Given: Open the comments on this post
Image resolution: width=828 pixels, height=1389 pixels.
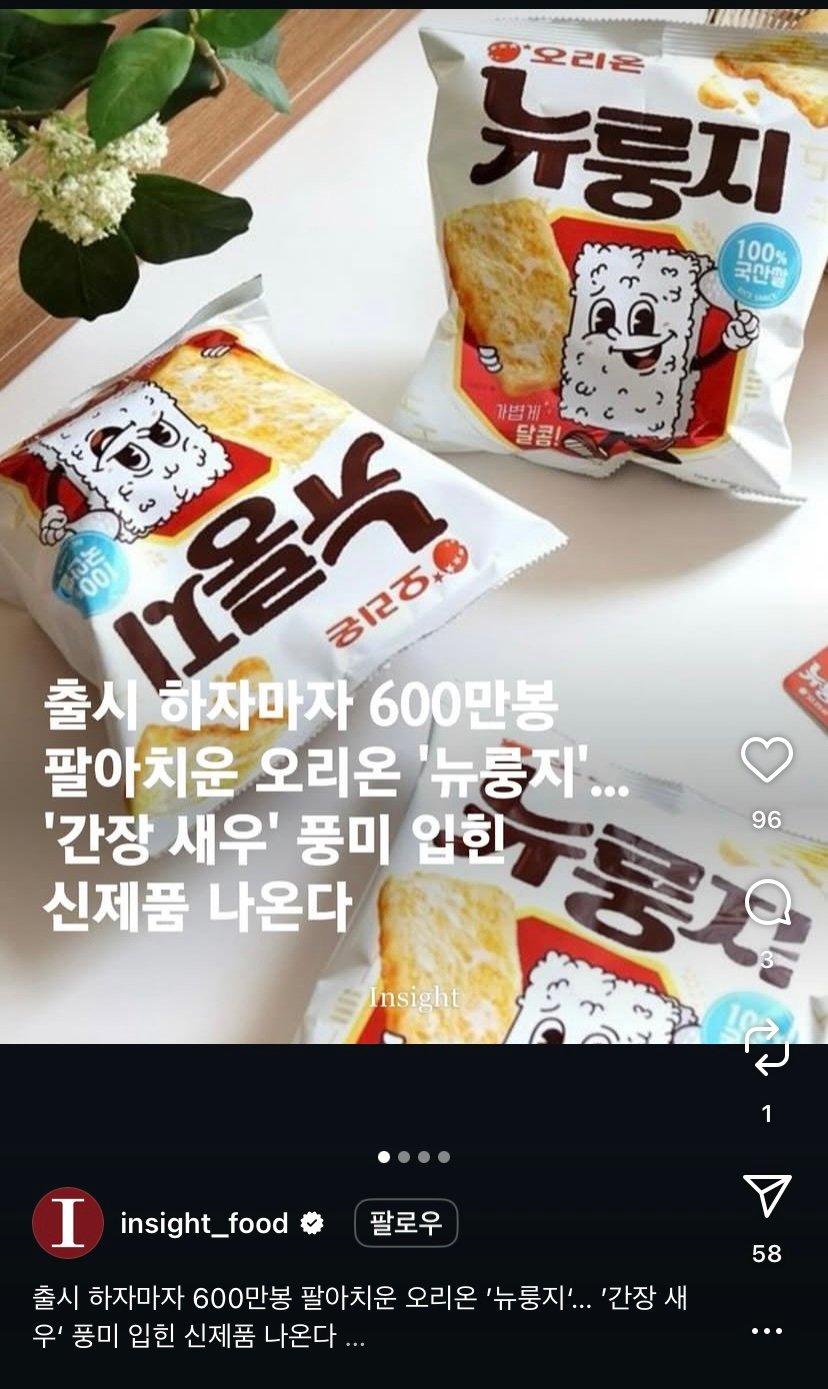Looking at the screenshot, I should pyautogui.click(x=766, y=904).
